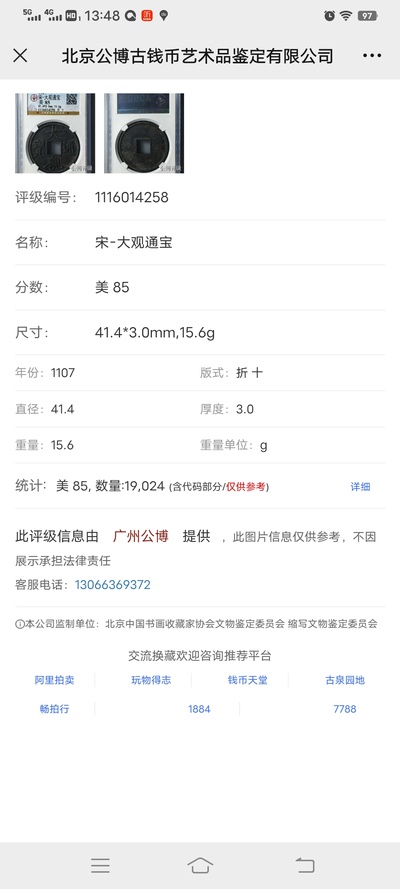Close the webpage with the X icon
This screenshot has height=889, width=400.
pos(20,56)
